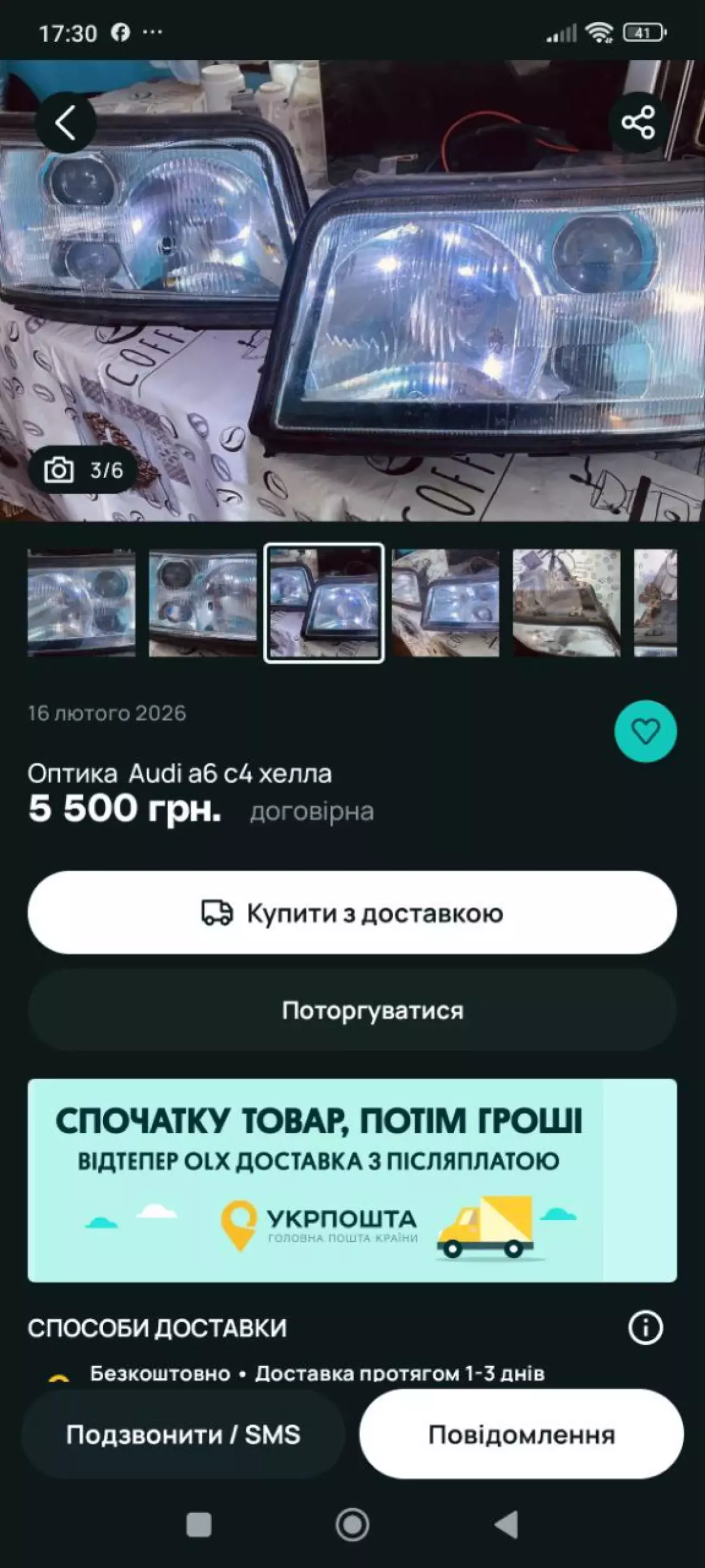Open info icon next to Способи доставки
This screenshot has width=705, height=1568.
(x=645, y=1327)
